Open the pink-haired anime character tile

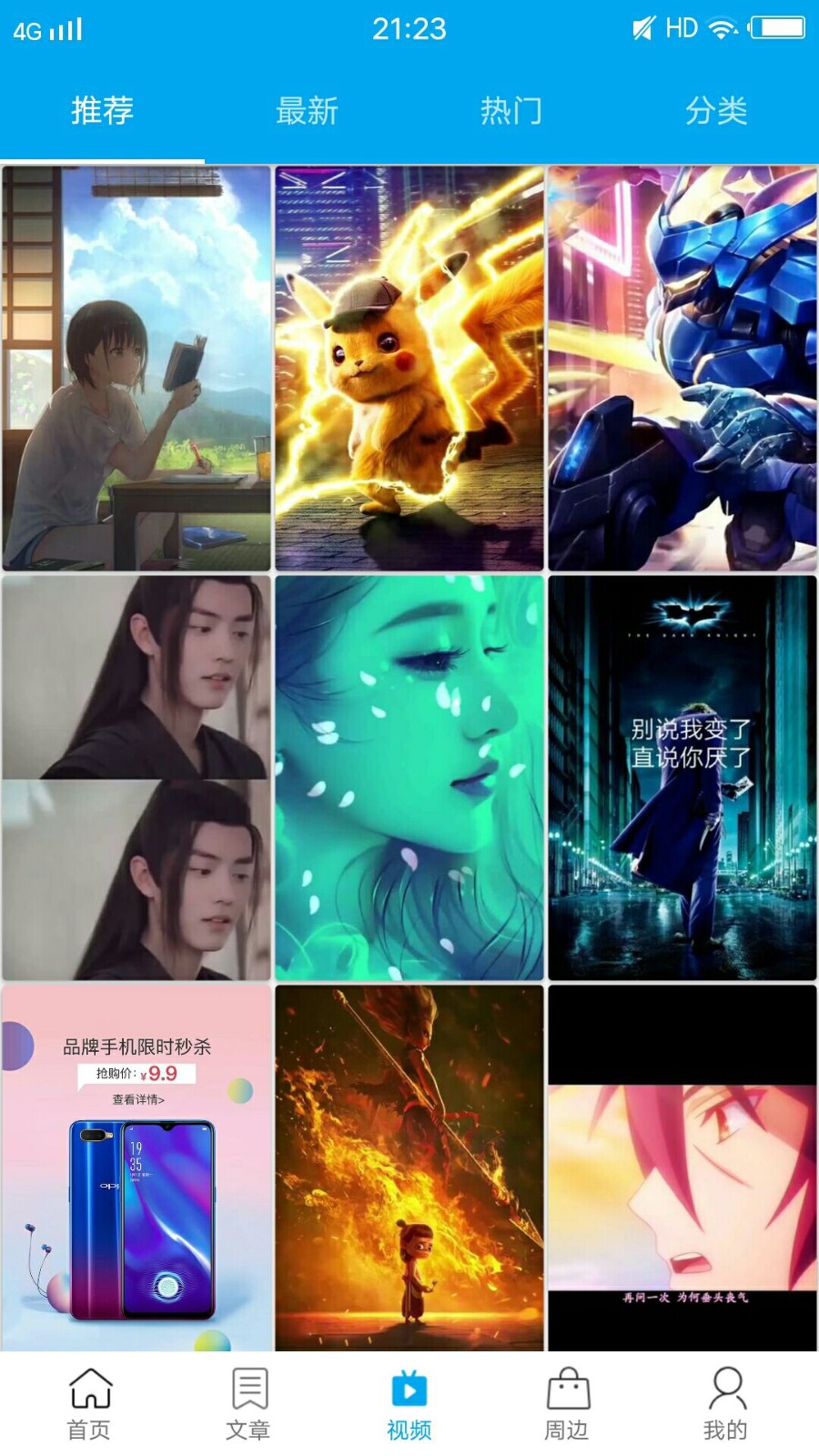tap(682, 1168)
